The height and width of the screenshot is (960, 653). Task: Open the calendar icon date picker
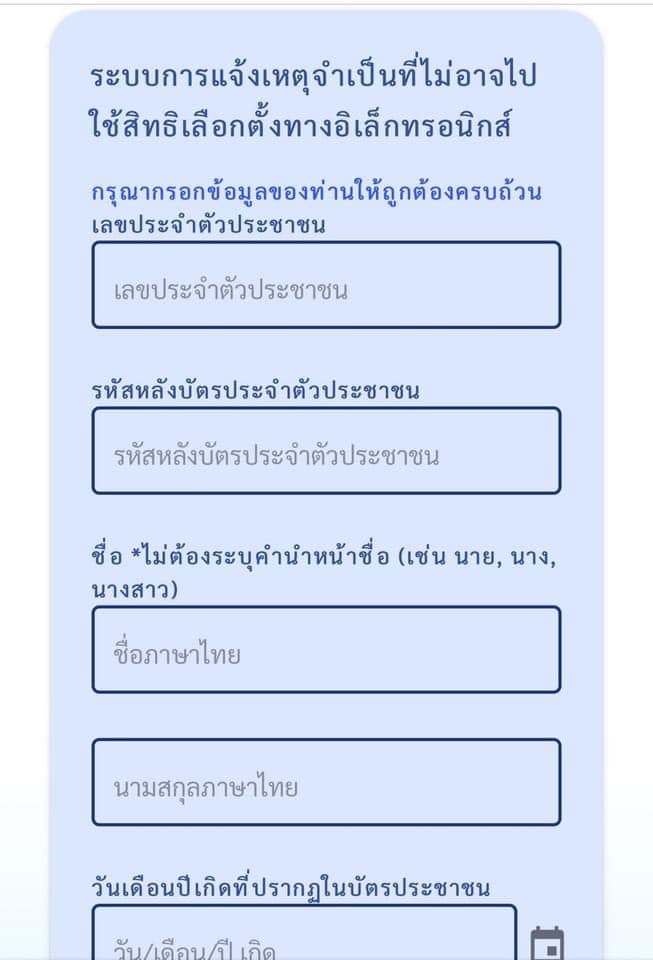click(x=547, y=943)
